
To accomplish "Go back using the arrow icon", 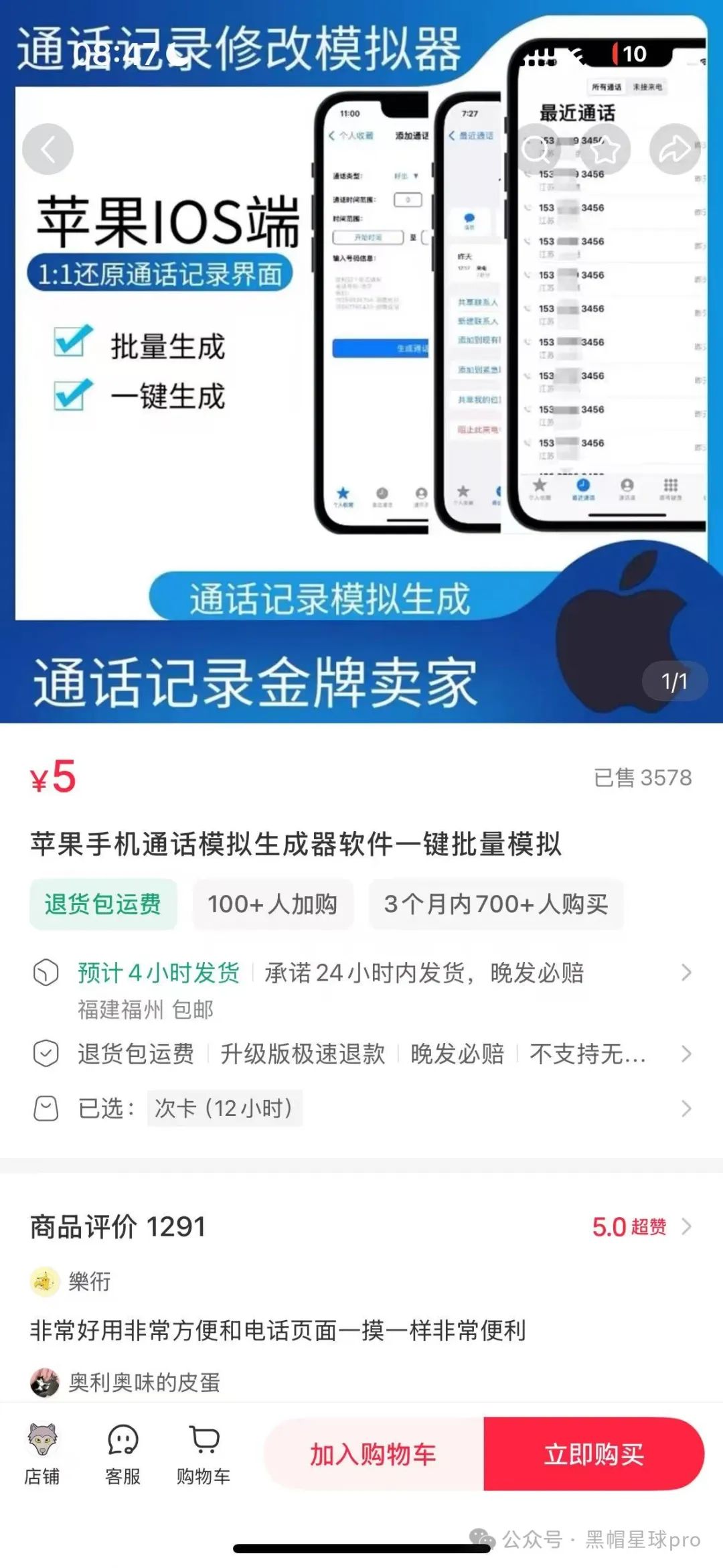I will [x=48, y=149].
